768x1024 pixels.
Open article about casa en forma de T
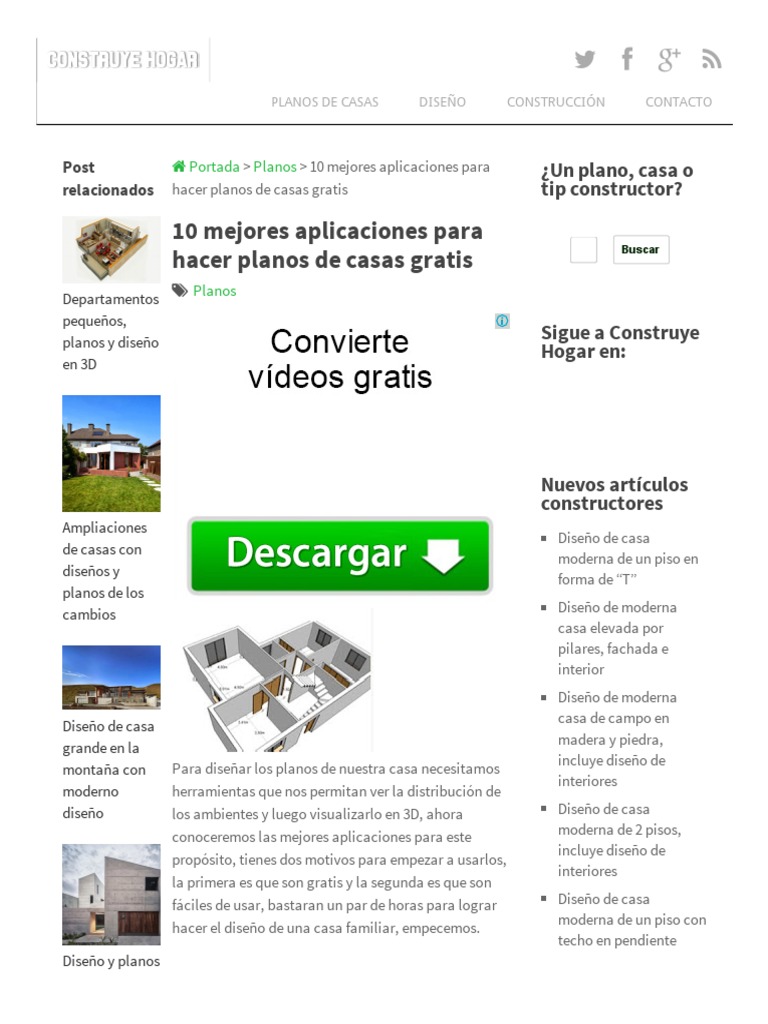click(x=628, y=558)
